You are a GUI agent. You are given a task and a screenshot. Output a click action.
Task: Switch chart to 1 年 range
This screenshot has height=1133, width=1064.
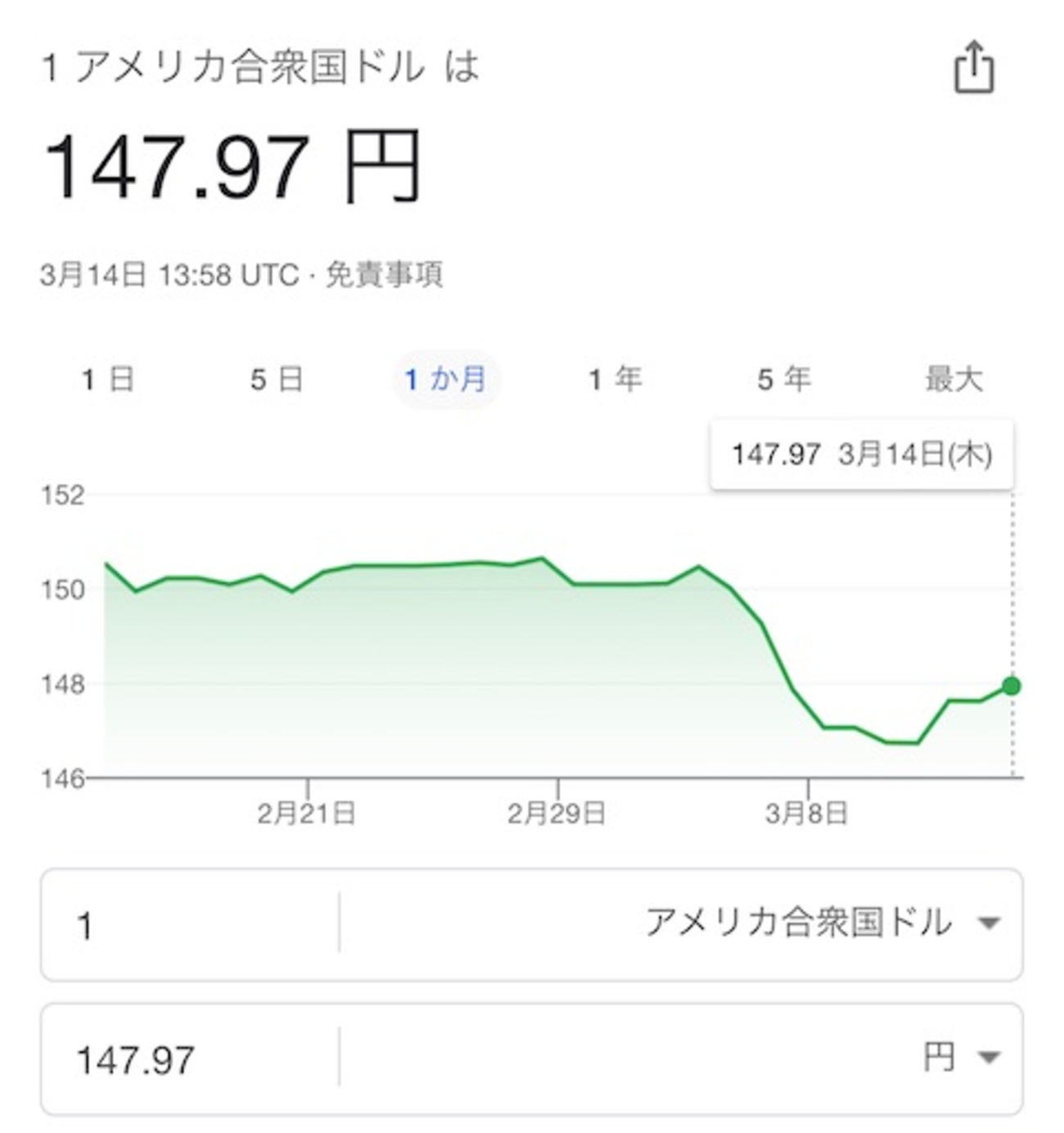point(615,380)
